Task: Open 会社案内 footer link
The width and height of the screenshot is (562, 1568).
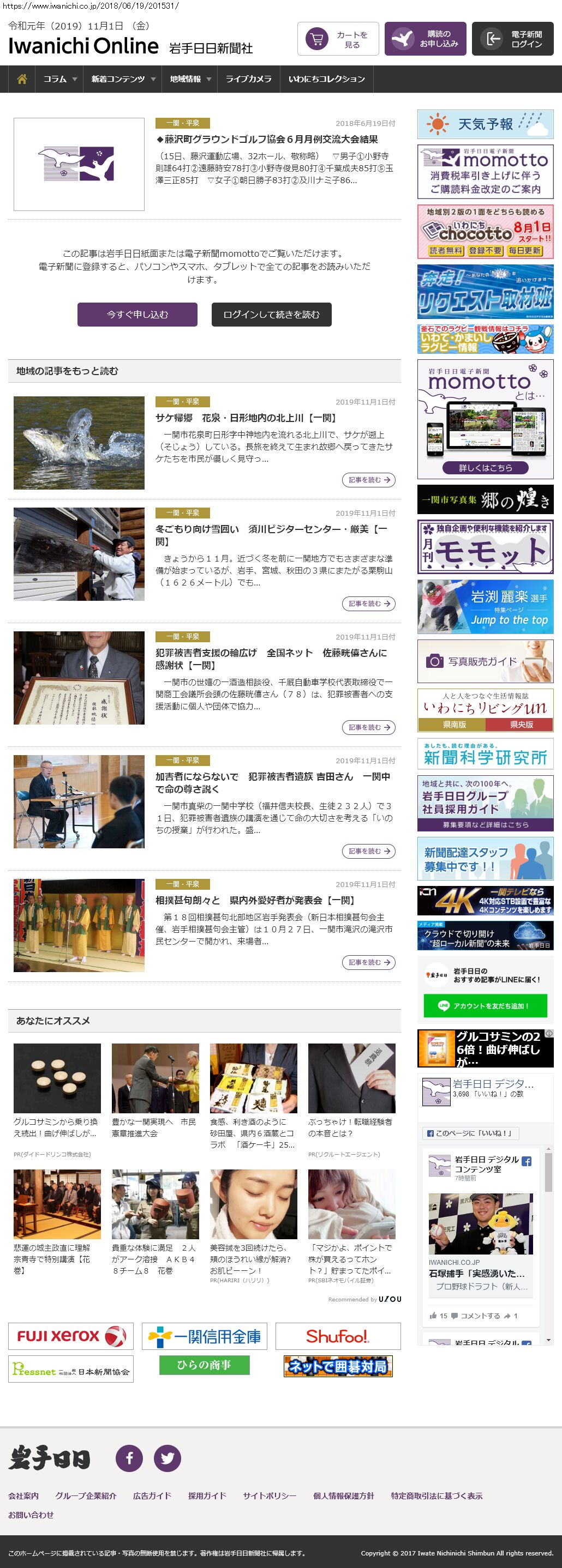Action: [x=23, y=1495]
